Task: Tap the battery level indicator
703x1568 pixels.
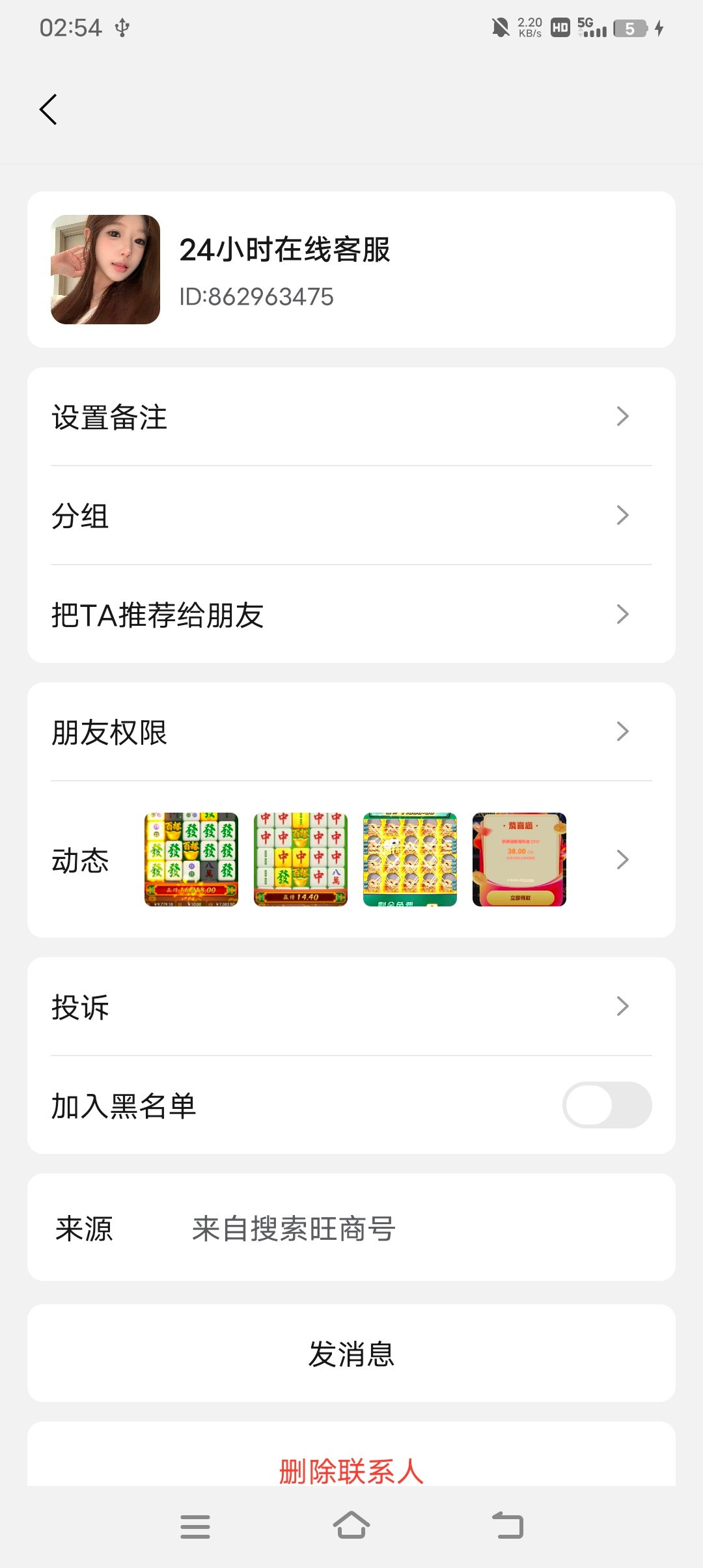Action: click(628, 29)
